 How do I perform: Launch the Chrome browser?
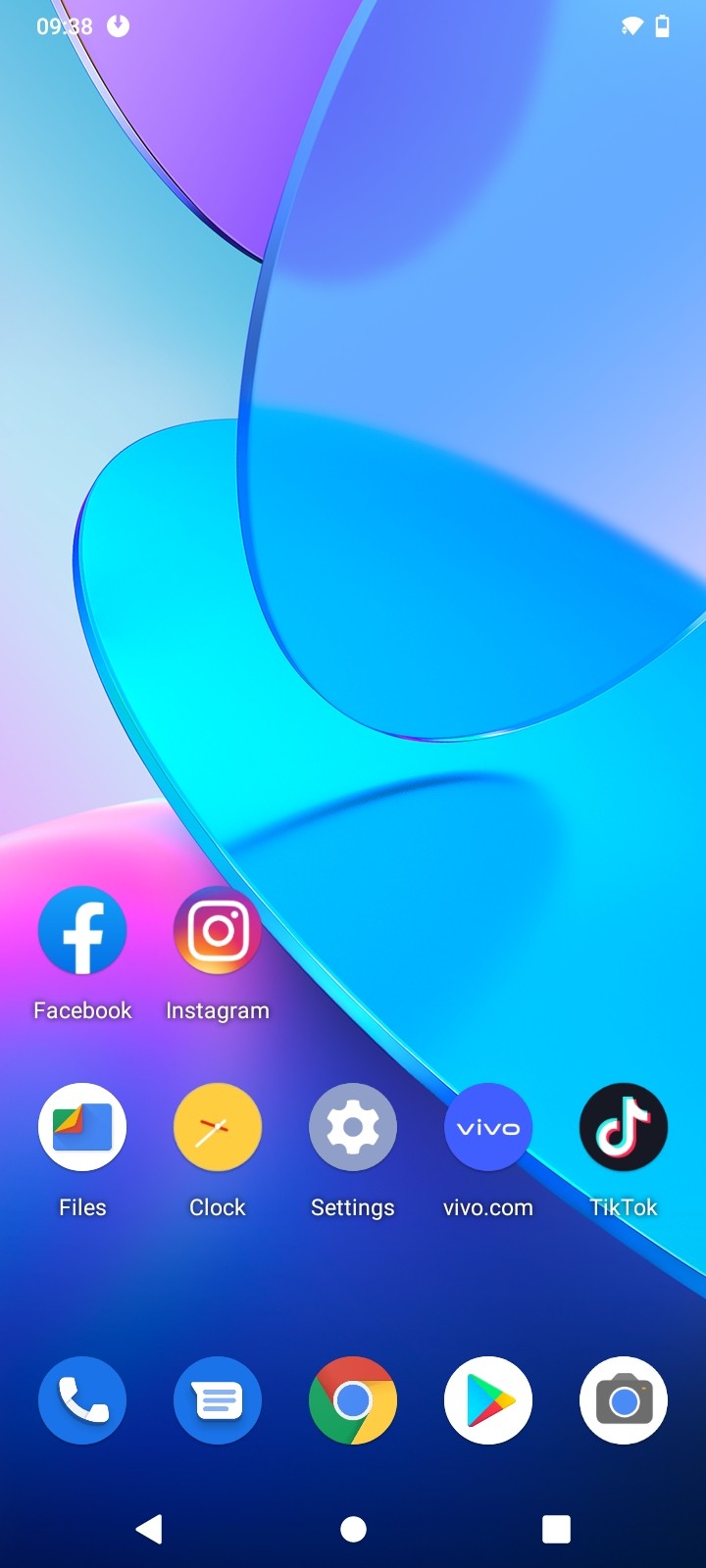[353, 1400]
